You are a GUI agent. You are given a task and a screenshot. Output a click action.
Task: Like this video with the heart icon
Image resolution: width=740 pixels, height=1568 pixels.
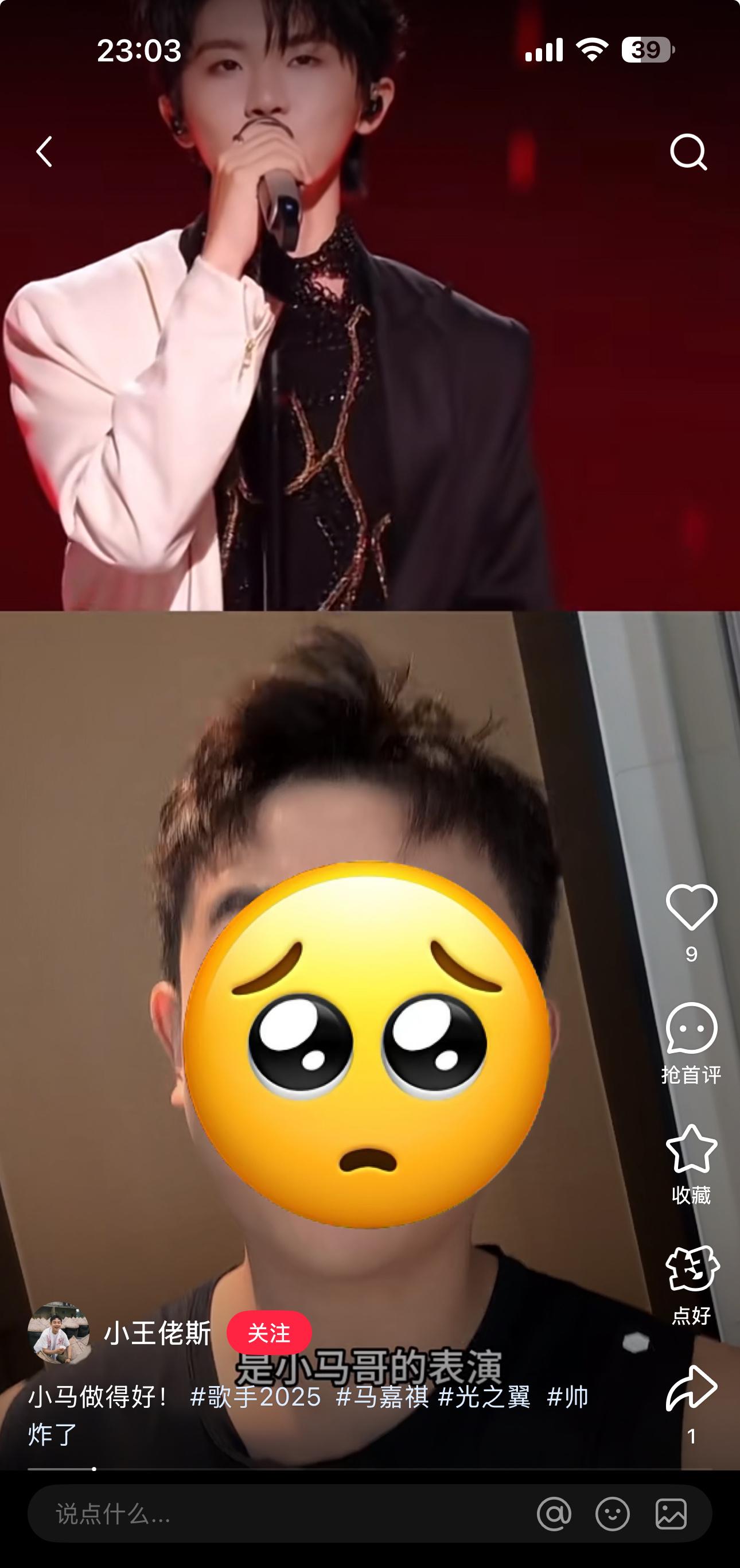click(x=691, y=907)
